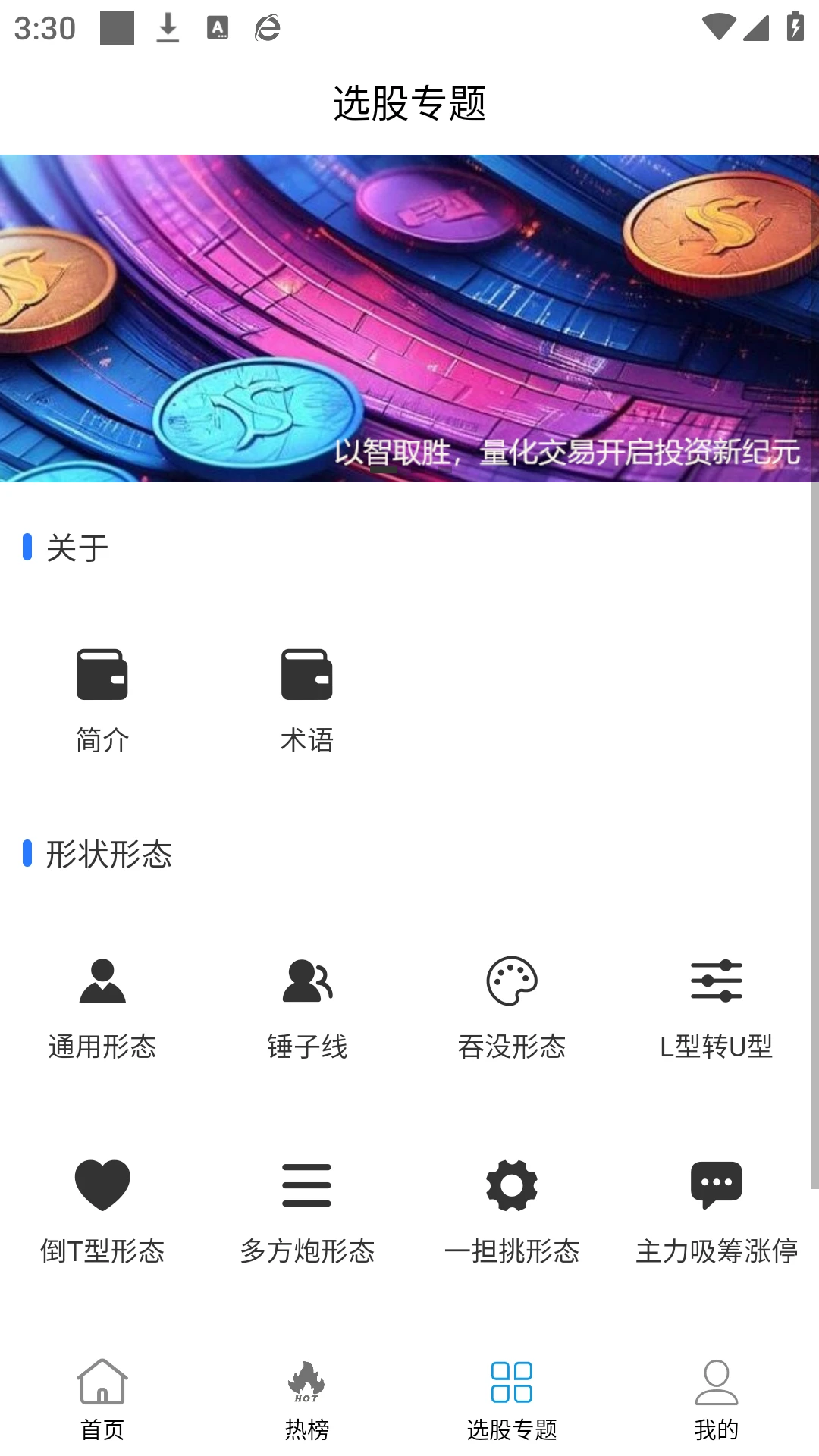Tap the 吞没形态 palette item
Image resolution: width=819 pixels, height=1456 pixels.
[x=512, y=1006]
